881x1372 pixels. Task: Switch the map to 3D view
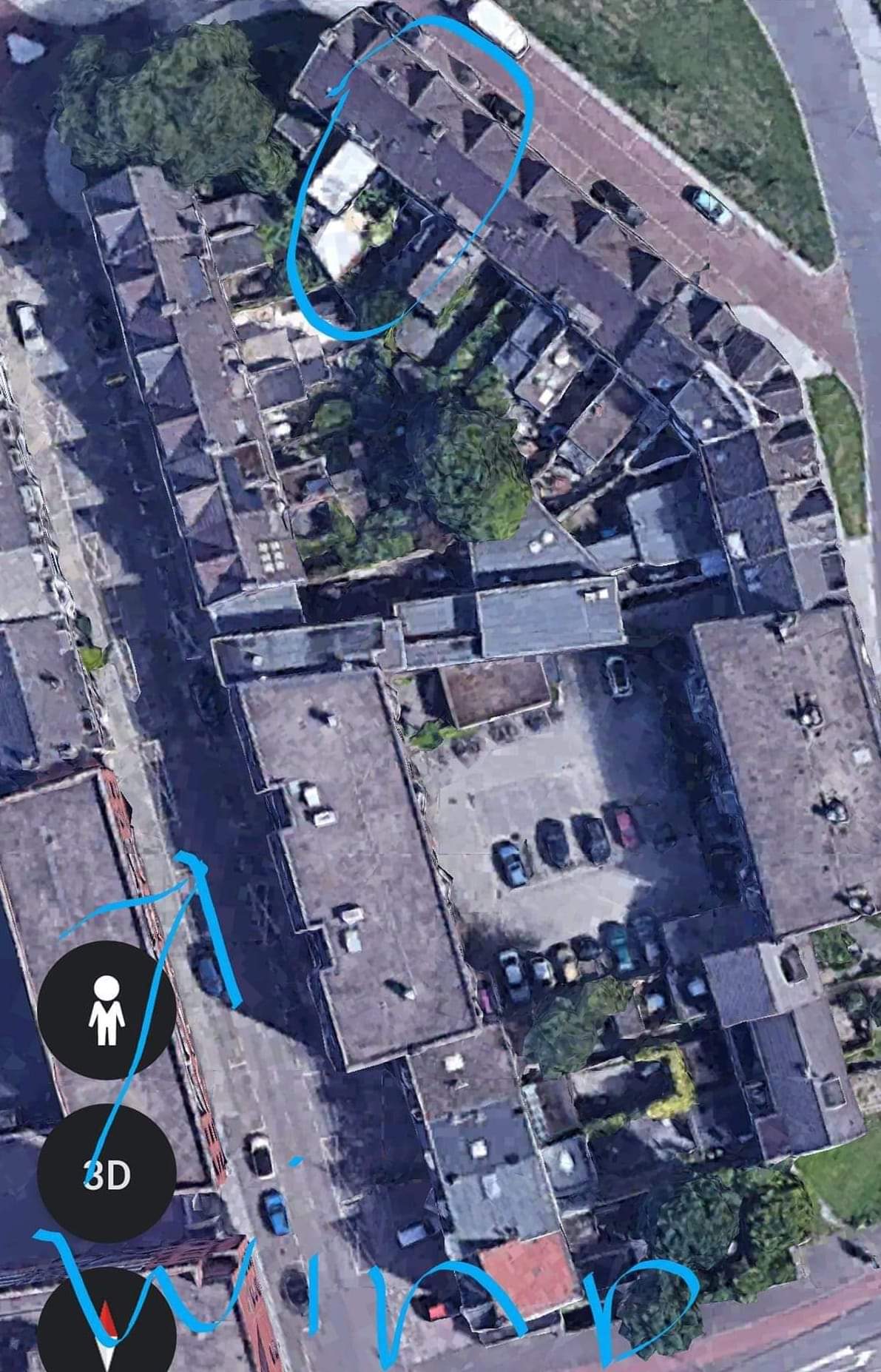(x=107, y=1174)
